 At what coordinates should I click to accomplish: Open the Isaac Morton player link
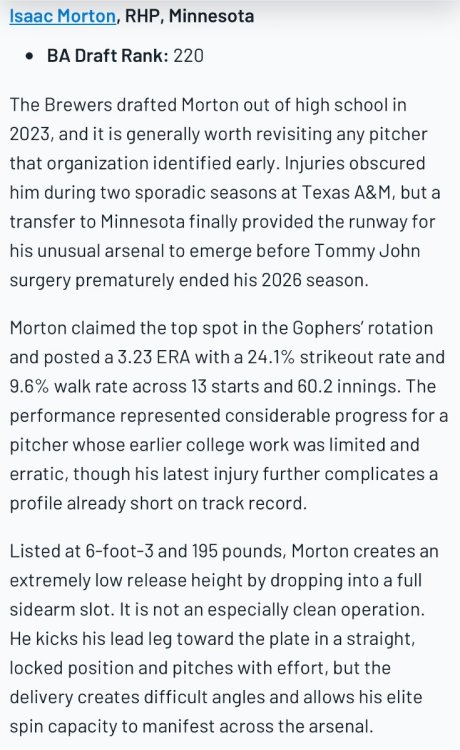(63, 16)
